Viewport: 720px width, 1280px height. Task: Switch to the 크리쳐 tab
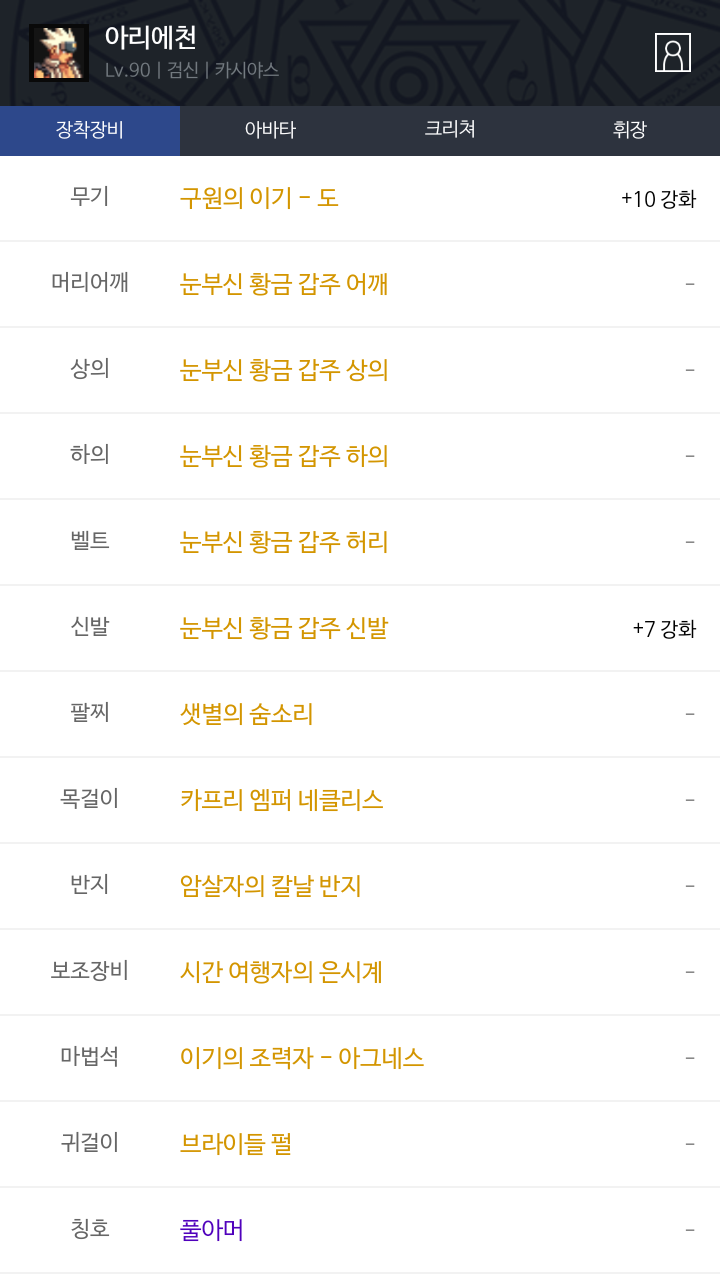[x=450, y=130]
